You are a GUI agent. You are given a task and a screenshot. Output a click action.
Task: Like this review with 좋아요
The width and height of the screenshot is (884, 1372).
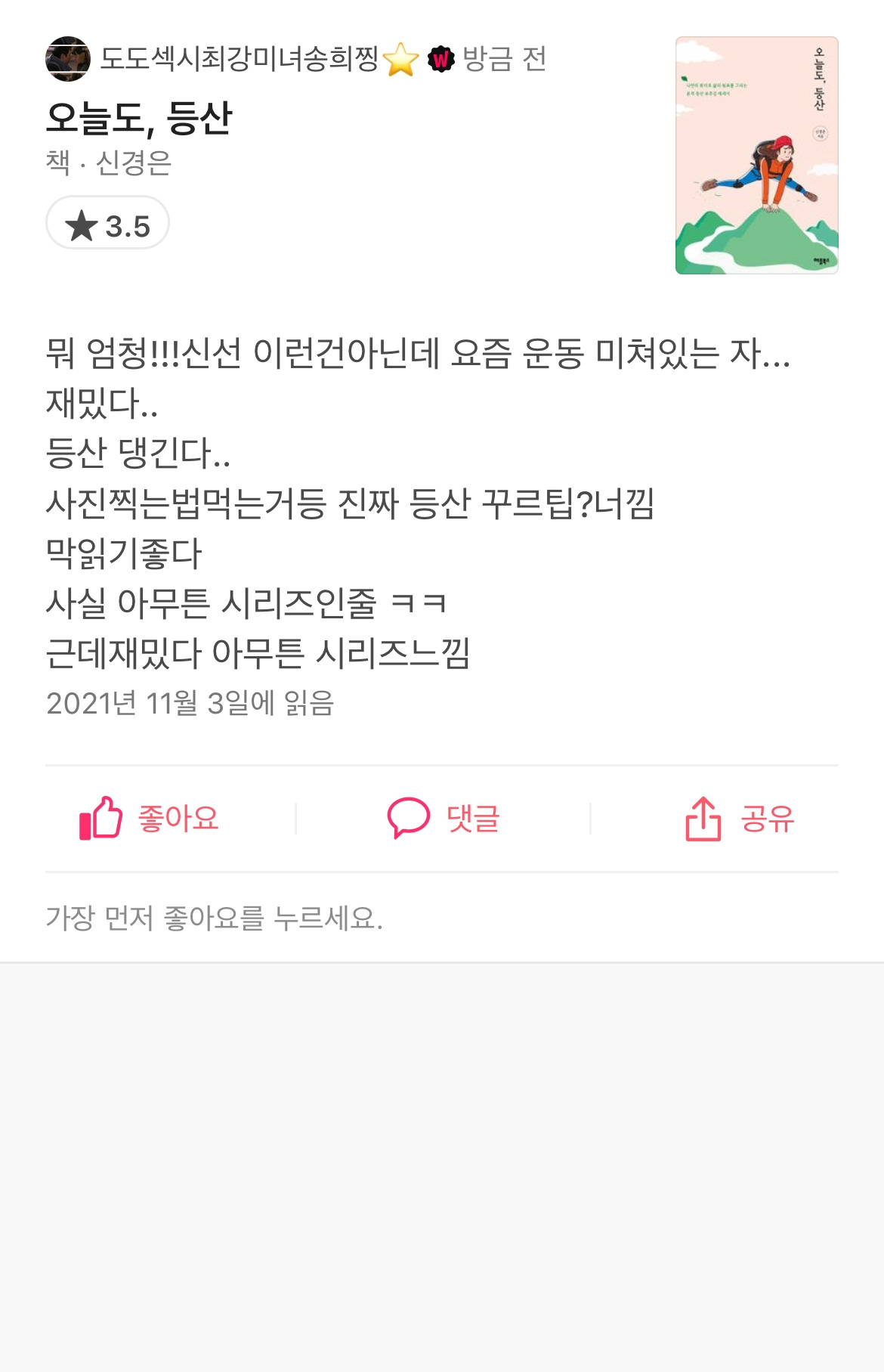pos(150,819)
